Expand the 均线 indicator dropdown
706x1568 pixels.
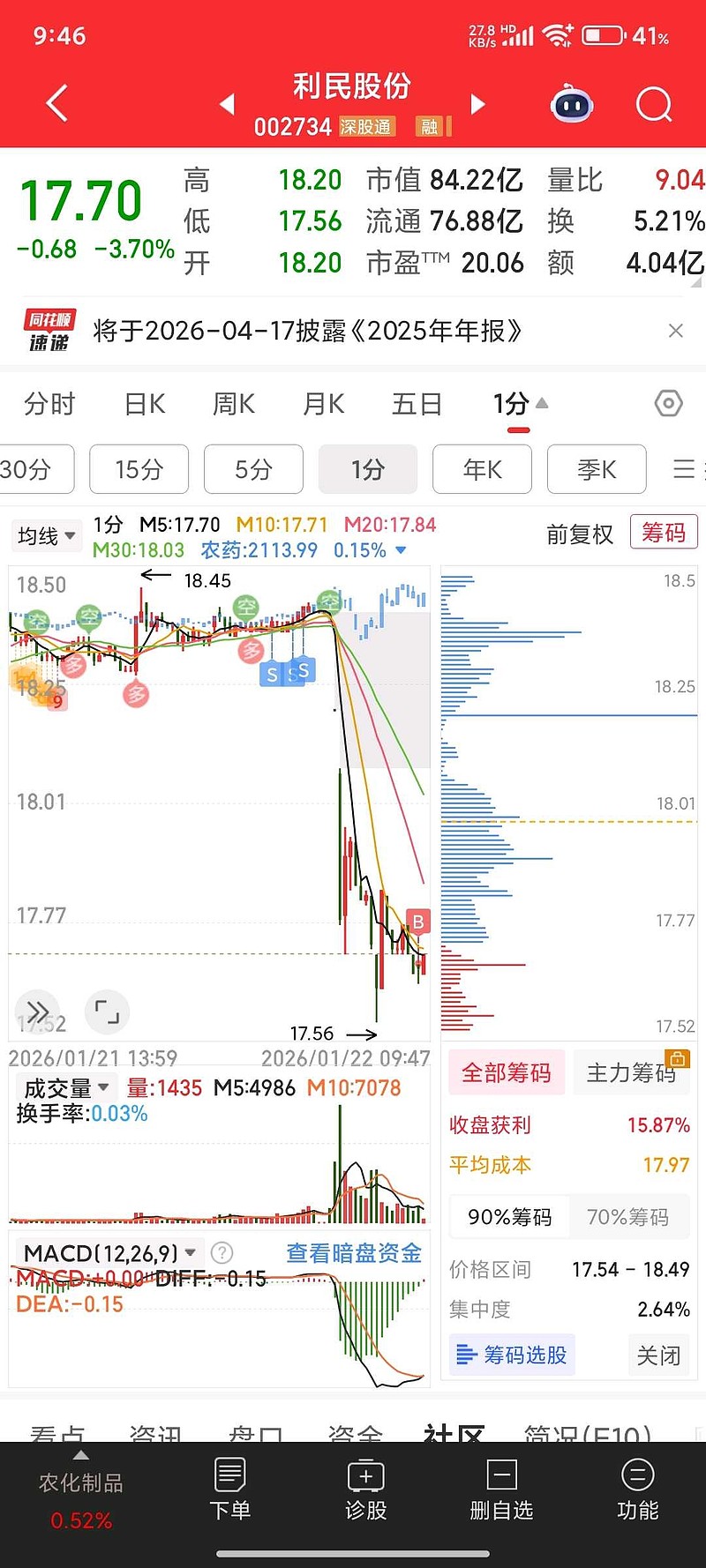coord(47,535)
